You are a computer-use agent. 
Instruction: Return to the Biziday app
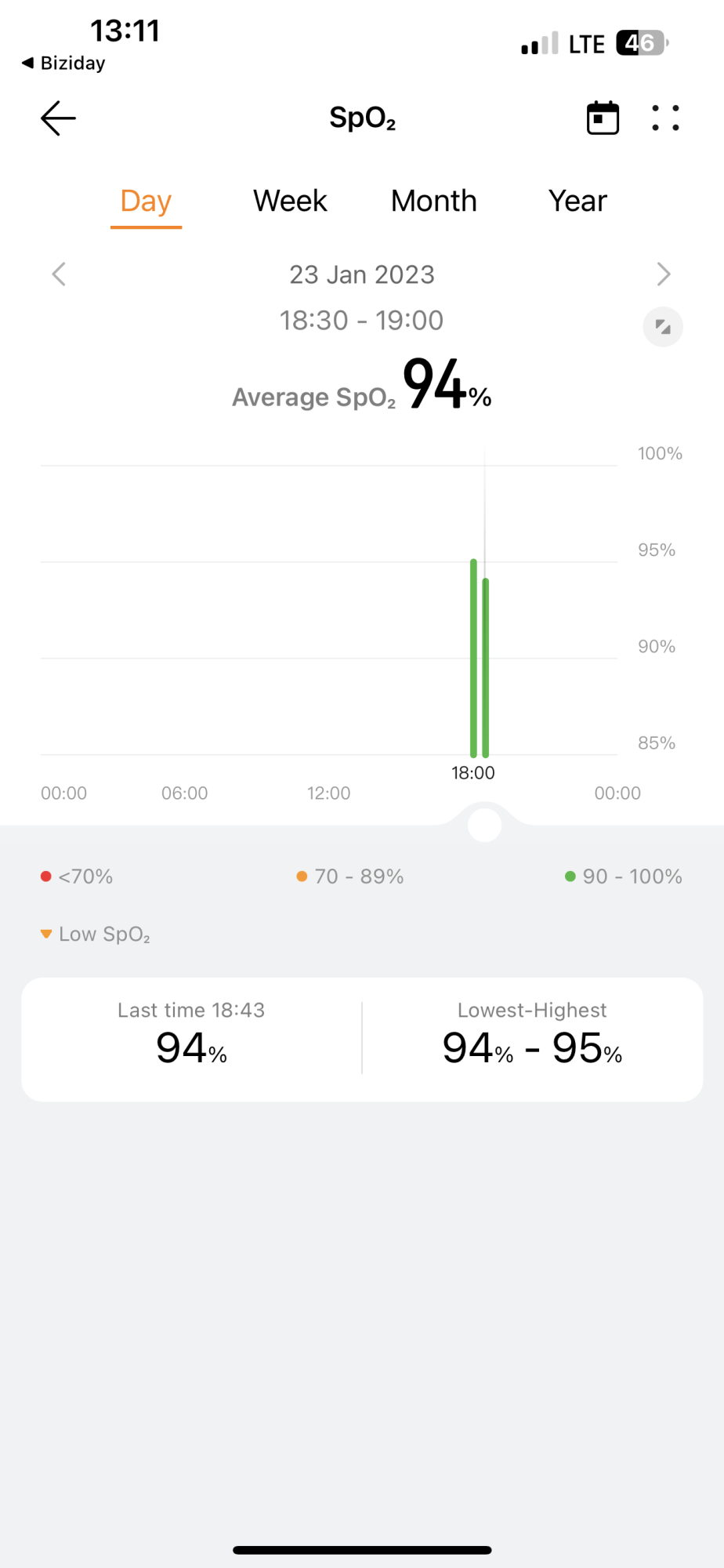[x=63, y=63]
